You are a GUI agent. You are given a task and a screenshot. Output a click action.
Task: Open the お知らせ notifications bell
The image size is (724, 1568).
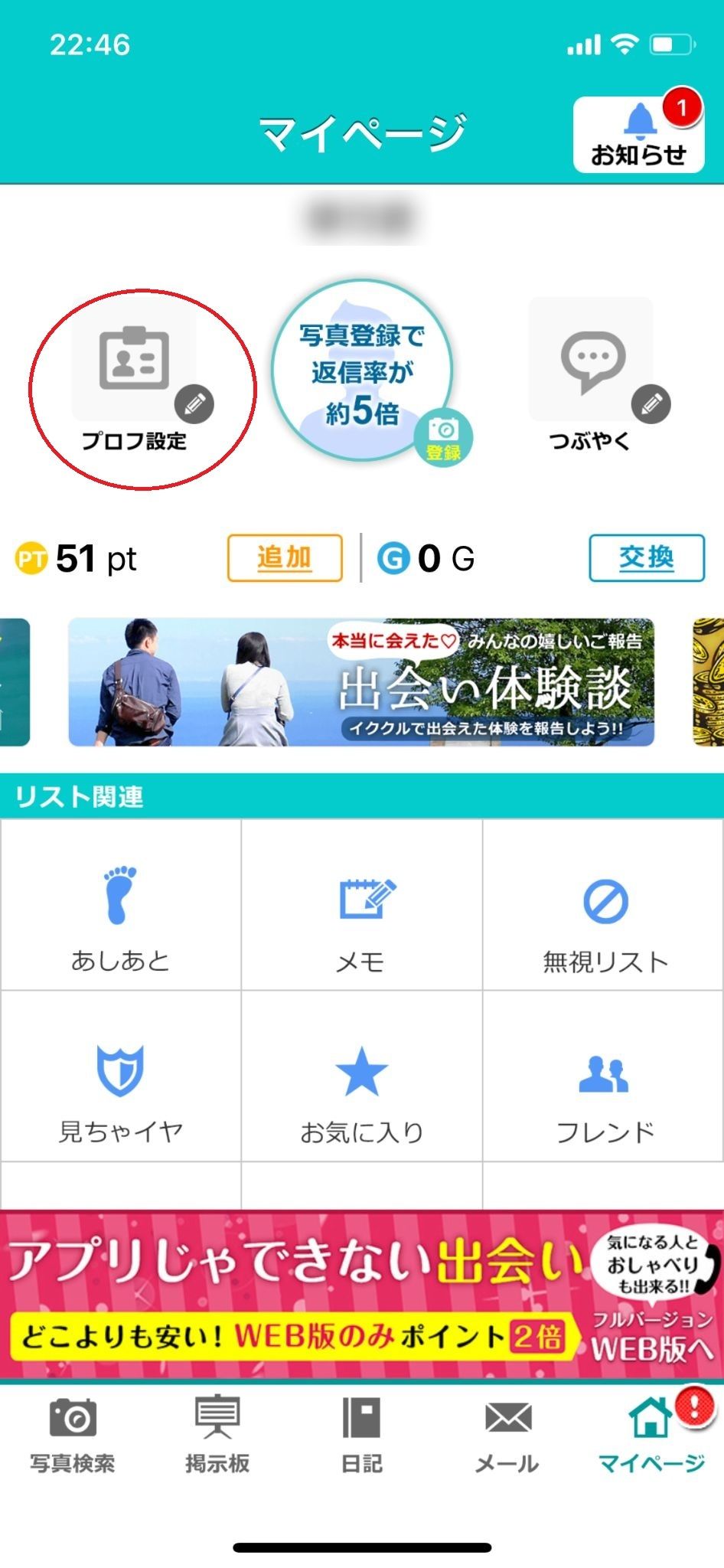[638, 135]
